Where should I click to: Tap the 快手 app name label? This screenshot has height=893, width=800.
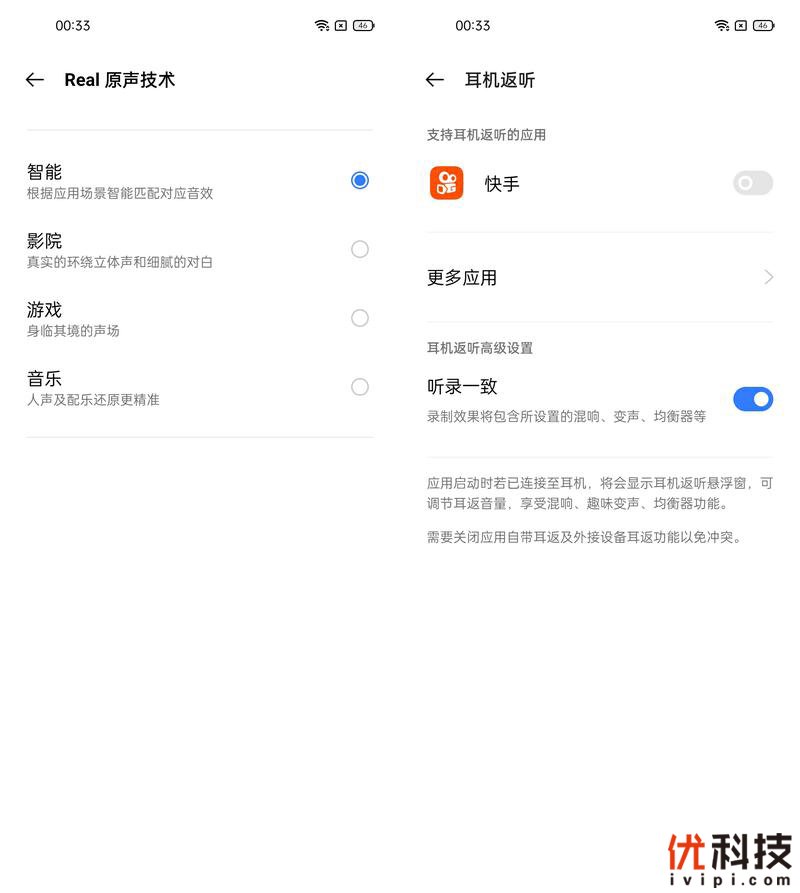502,183
